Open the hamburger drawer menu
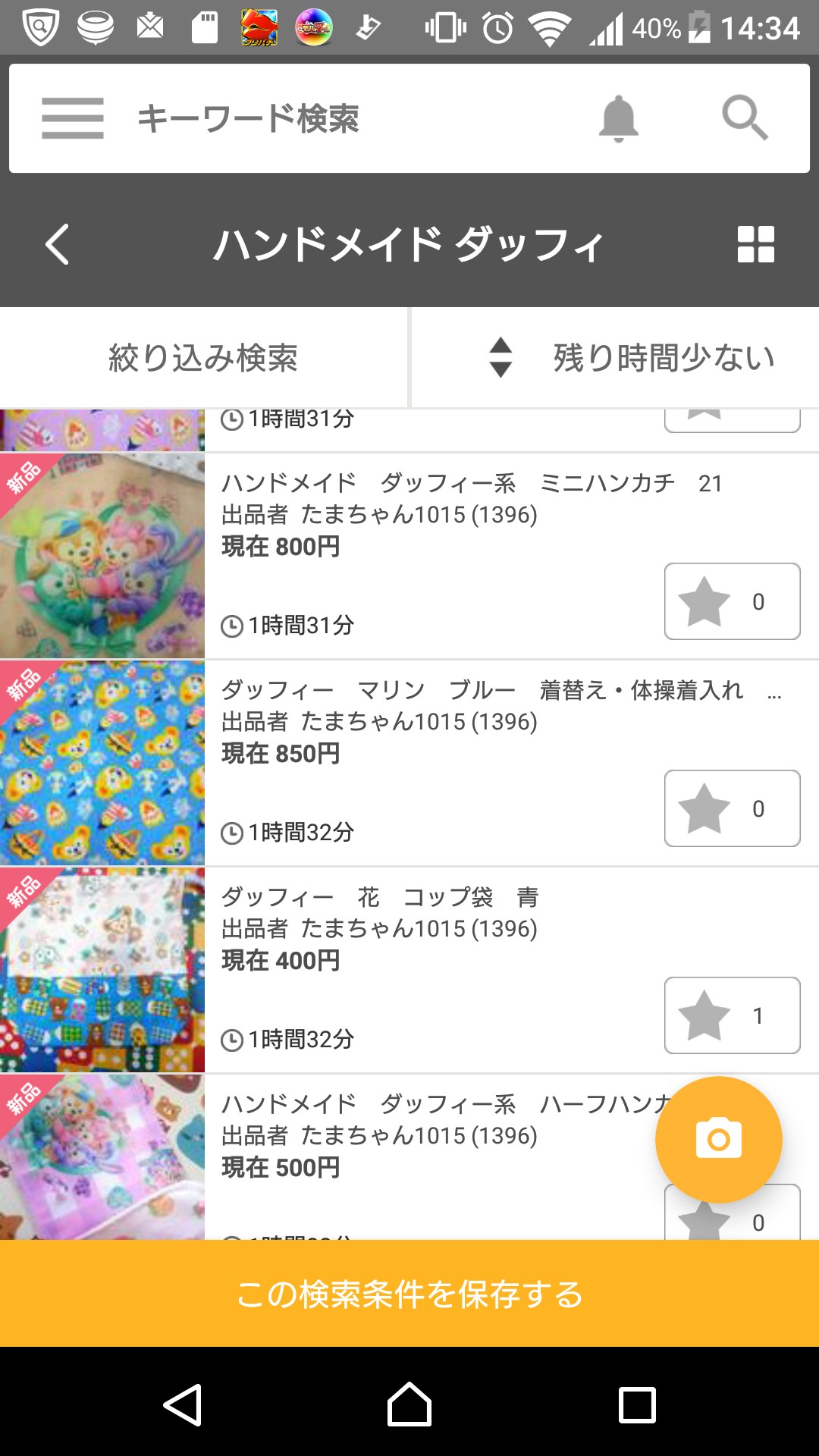The width and height of the screenshot is (819, 1456). (73, 118)
